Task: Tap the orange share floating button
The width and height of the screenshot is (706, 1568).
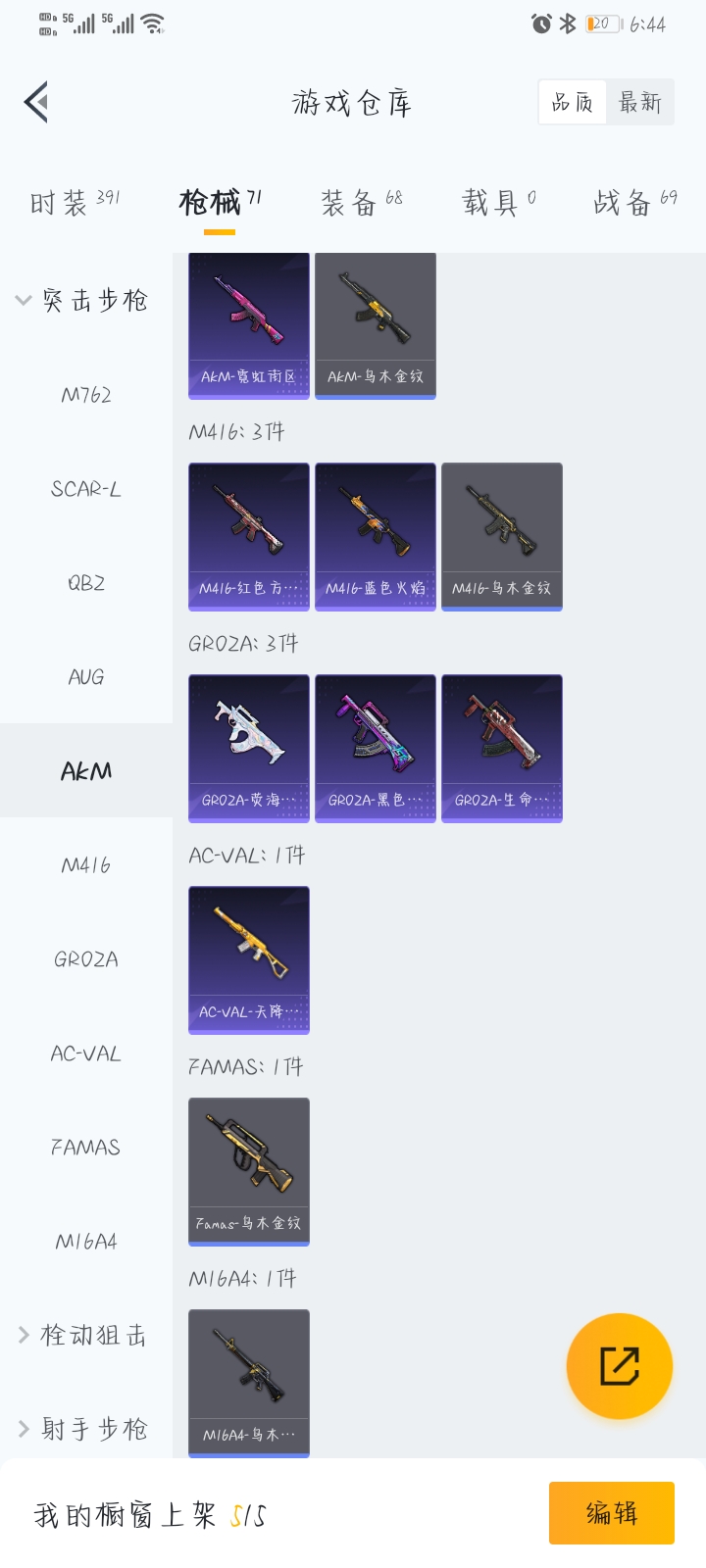Action: coord(620,1366)
